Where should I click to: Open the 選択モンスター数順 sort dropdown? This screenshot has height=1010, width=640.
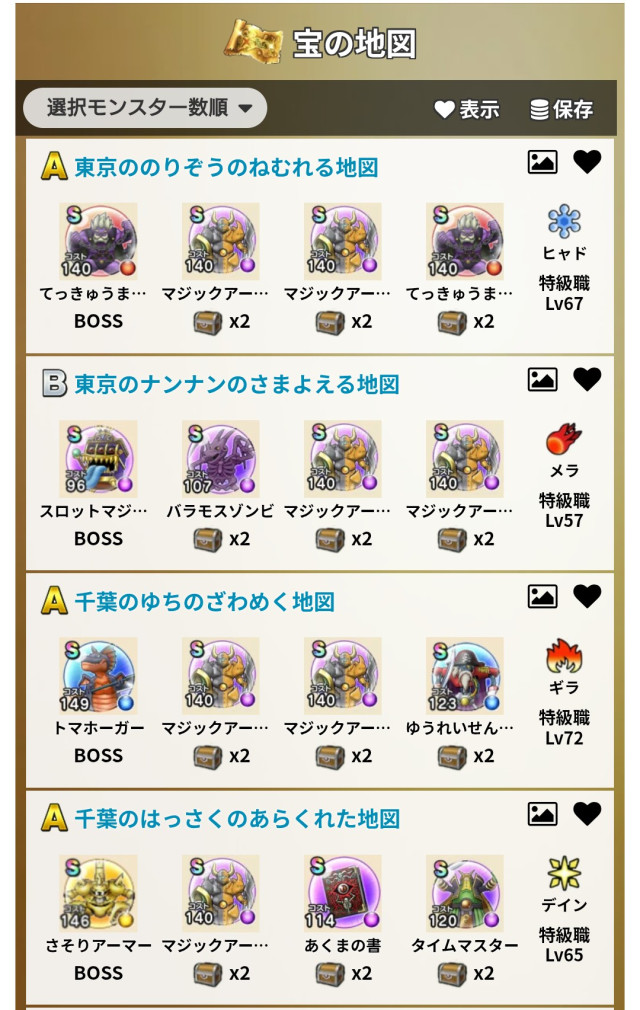click(x=145, y=108)
